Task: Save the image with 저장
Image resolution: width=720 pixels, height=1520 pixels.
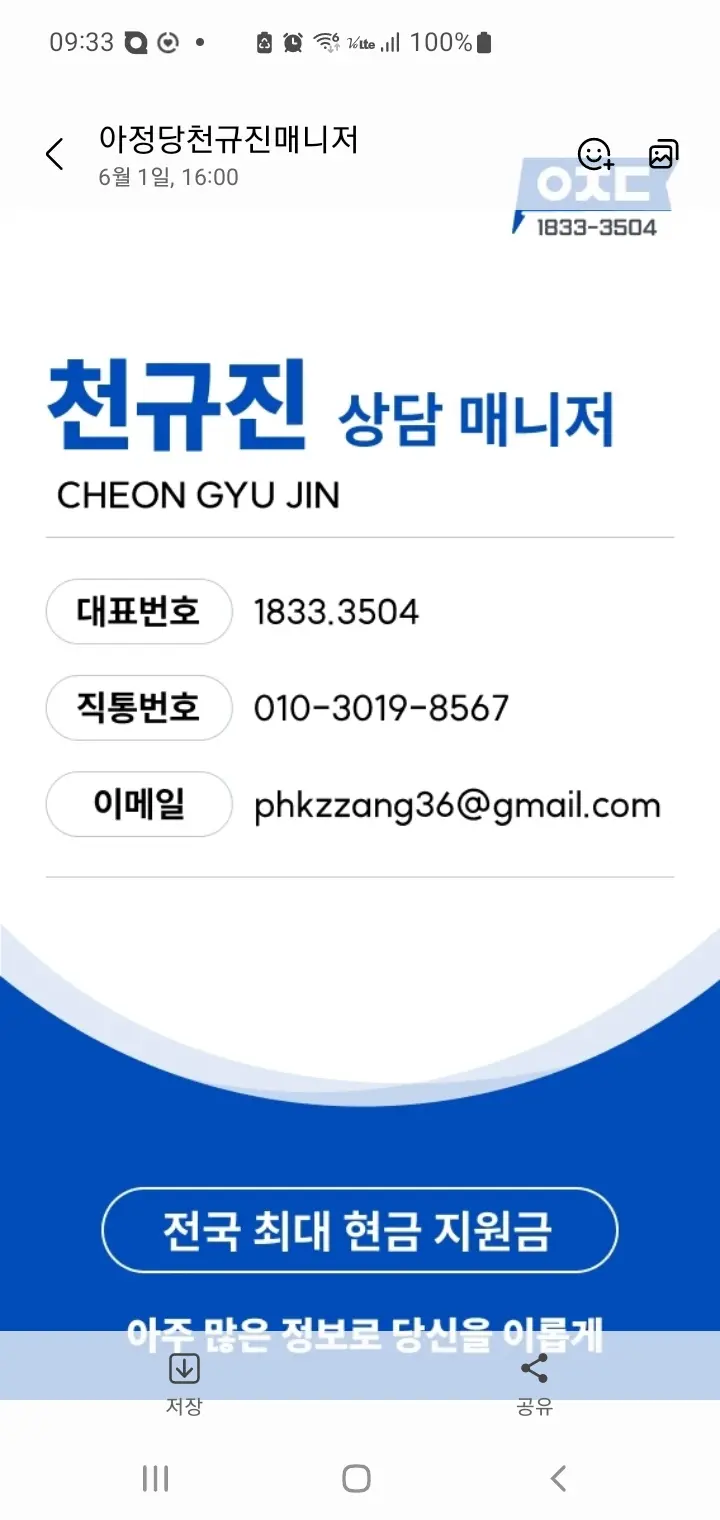Action: click(184, 1383)
